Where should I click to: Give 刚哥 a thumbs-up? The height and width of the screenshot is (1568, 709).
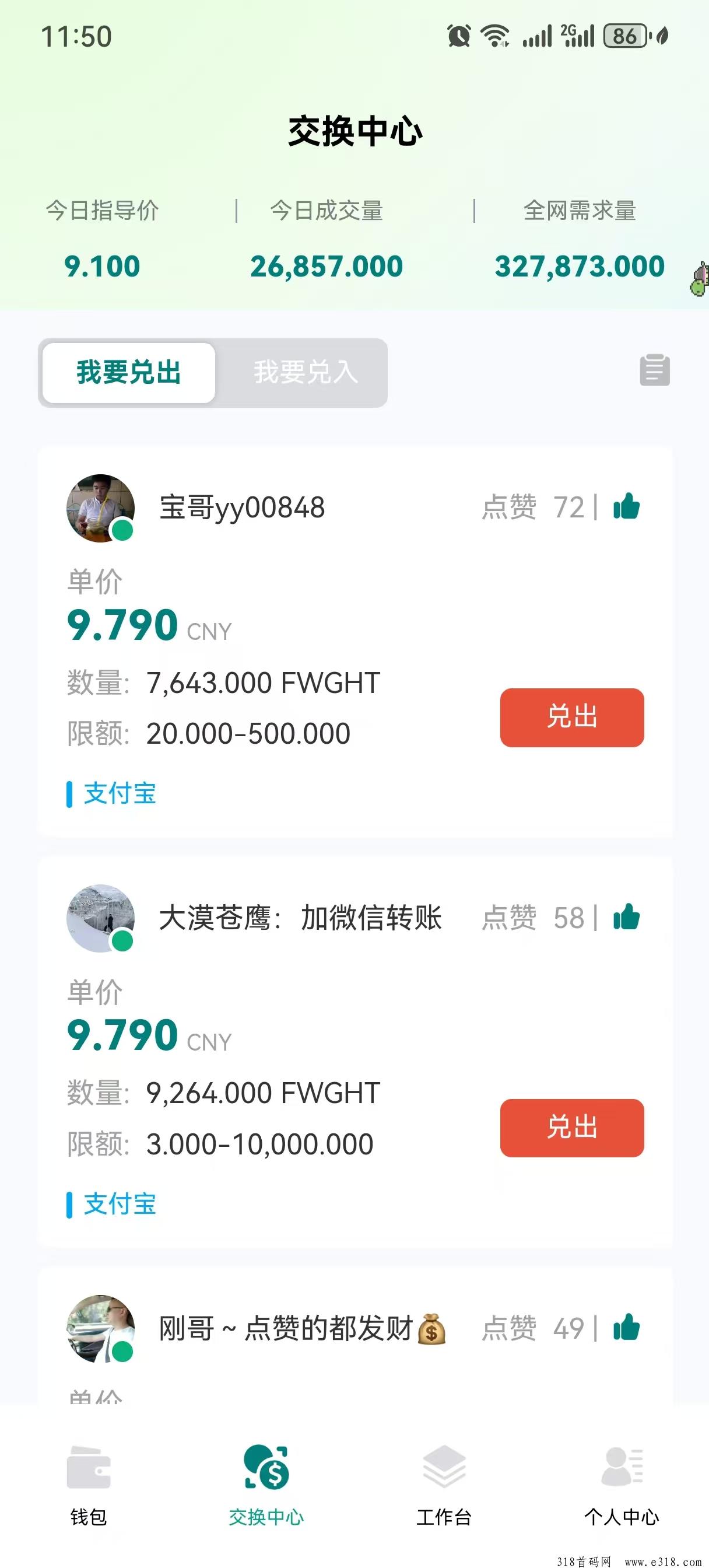[626, 1327]
